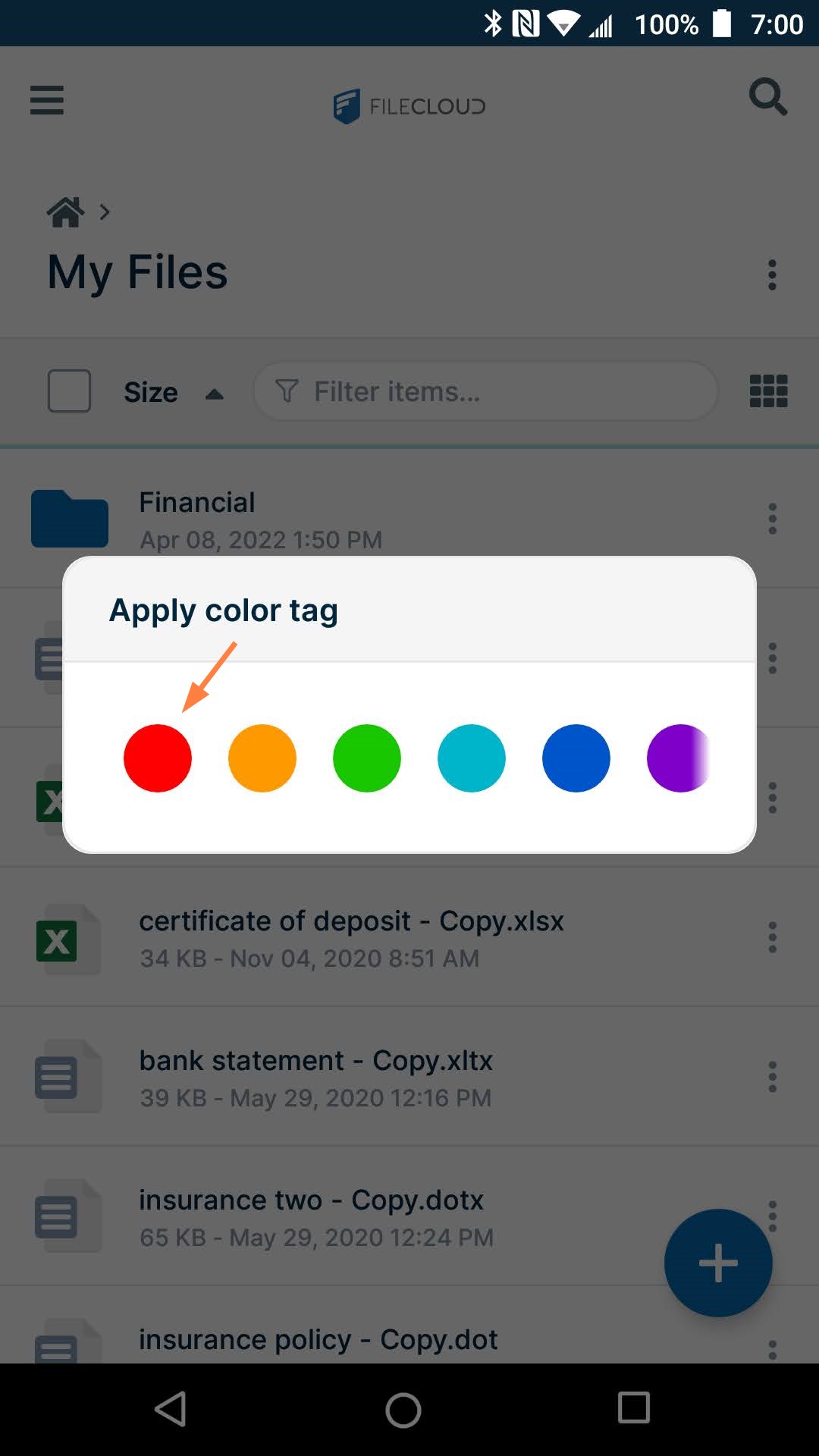Viewport: 819px width, 1456px height.
Task: Open the hamburger drawer menu
Action: pos(47,100)
